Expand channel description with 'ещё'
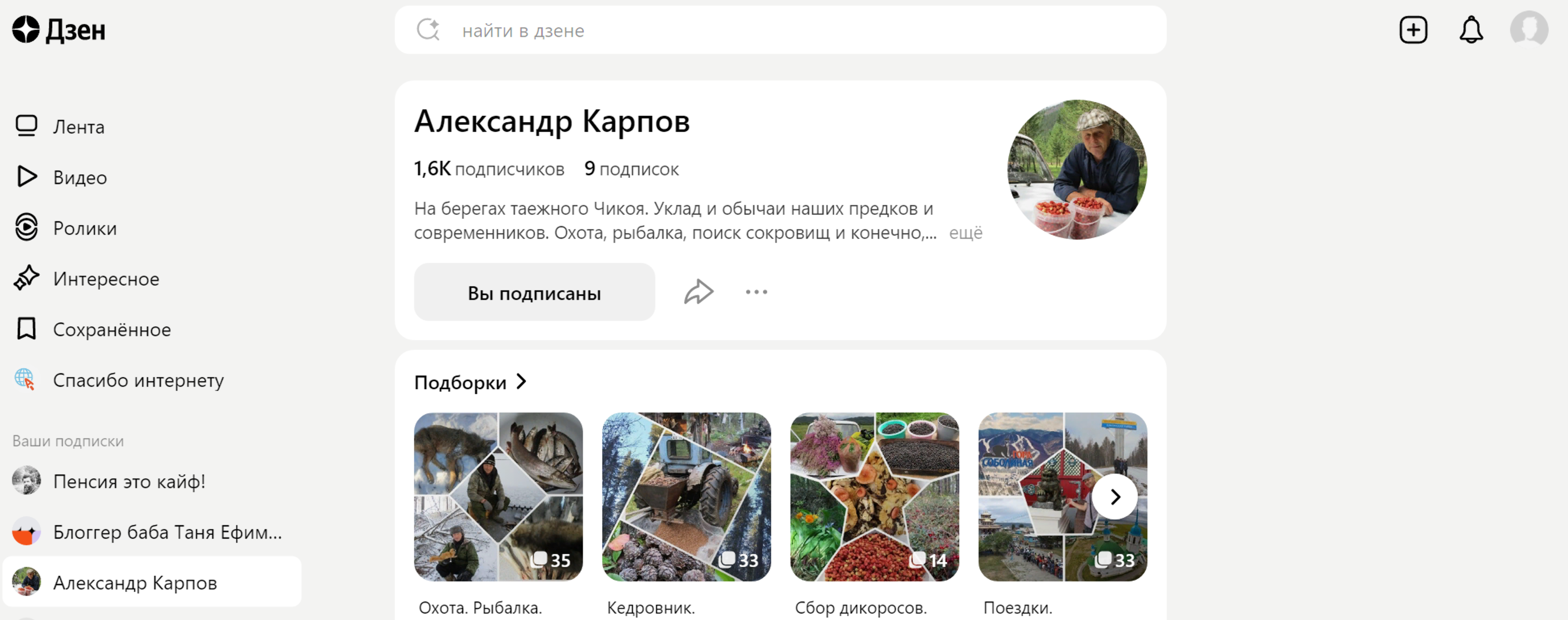 (x=965, y=233)
